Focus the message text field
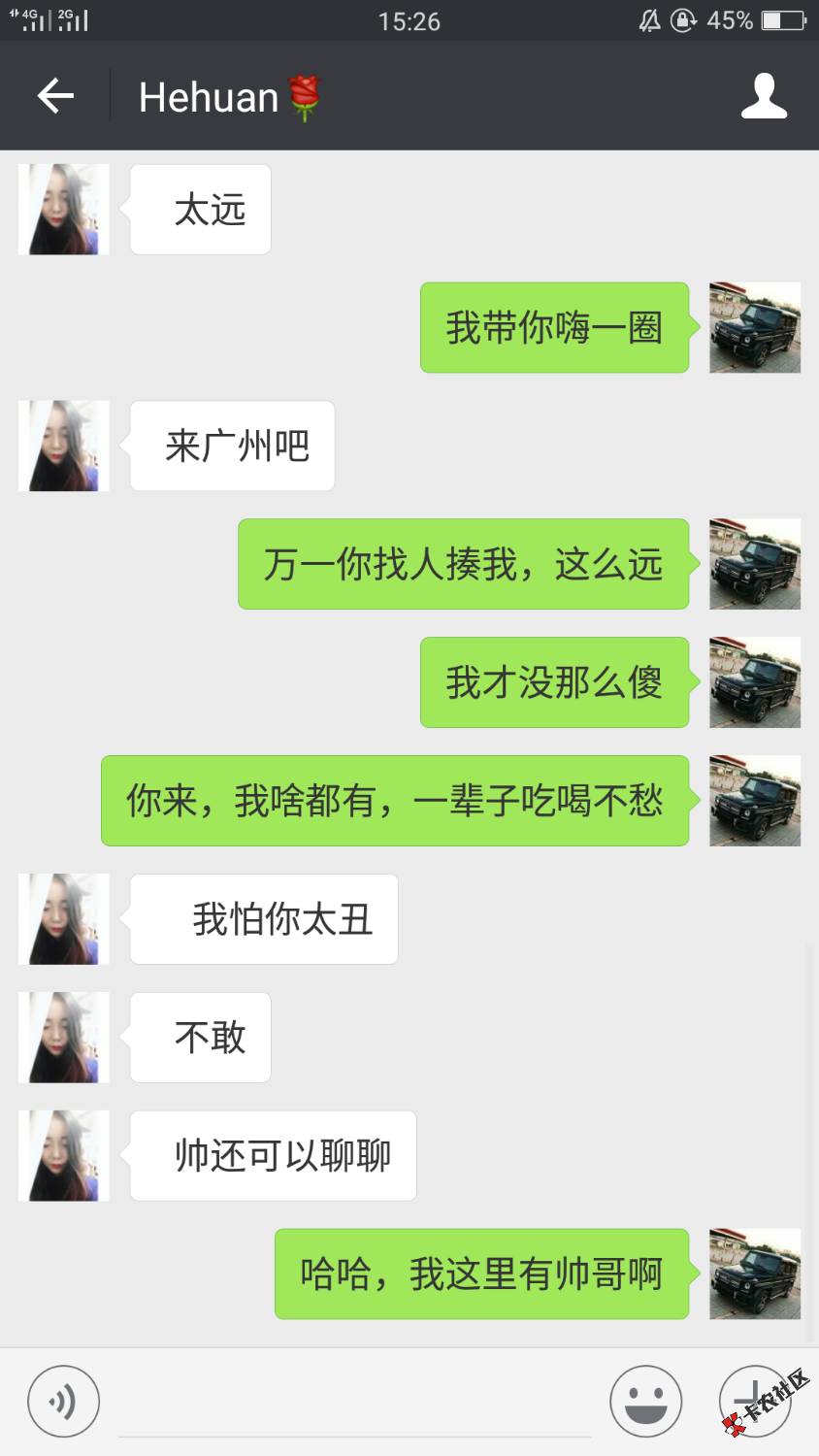Viewport: 819px width, 1456px height. click(354, 1403)
